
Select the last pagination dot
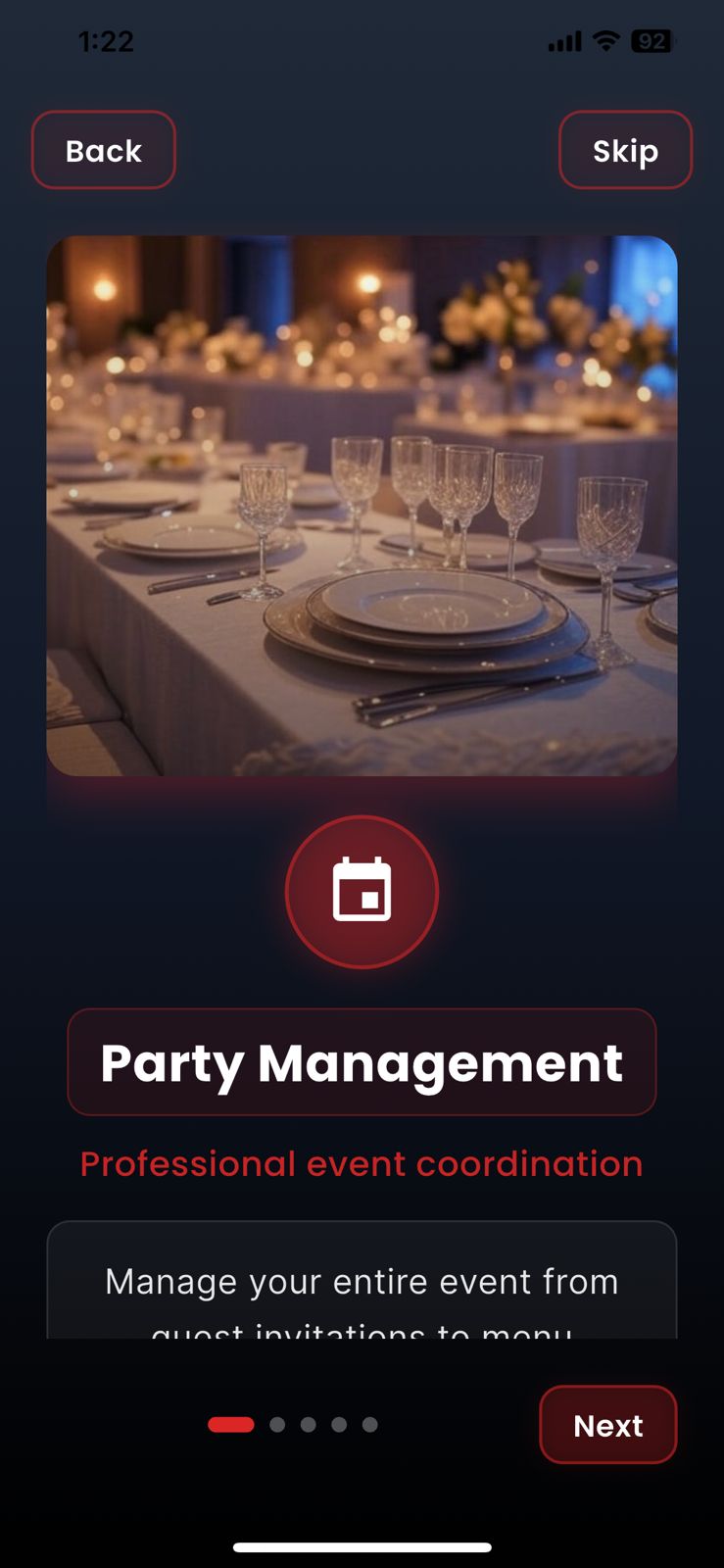tap(370, 1424)
